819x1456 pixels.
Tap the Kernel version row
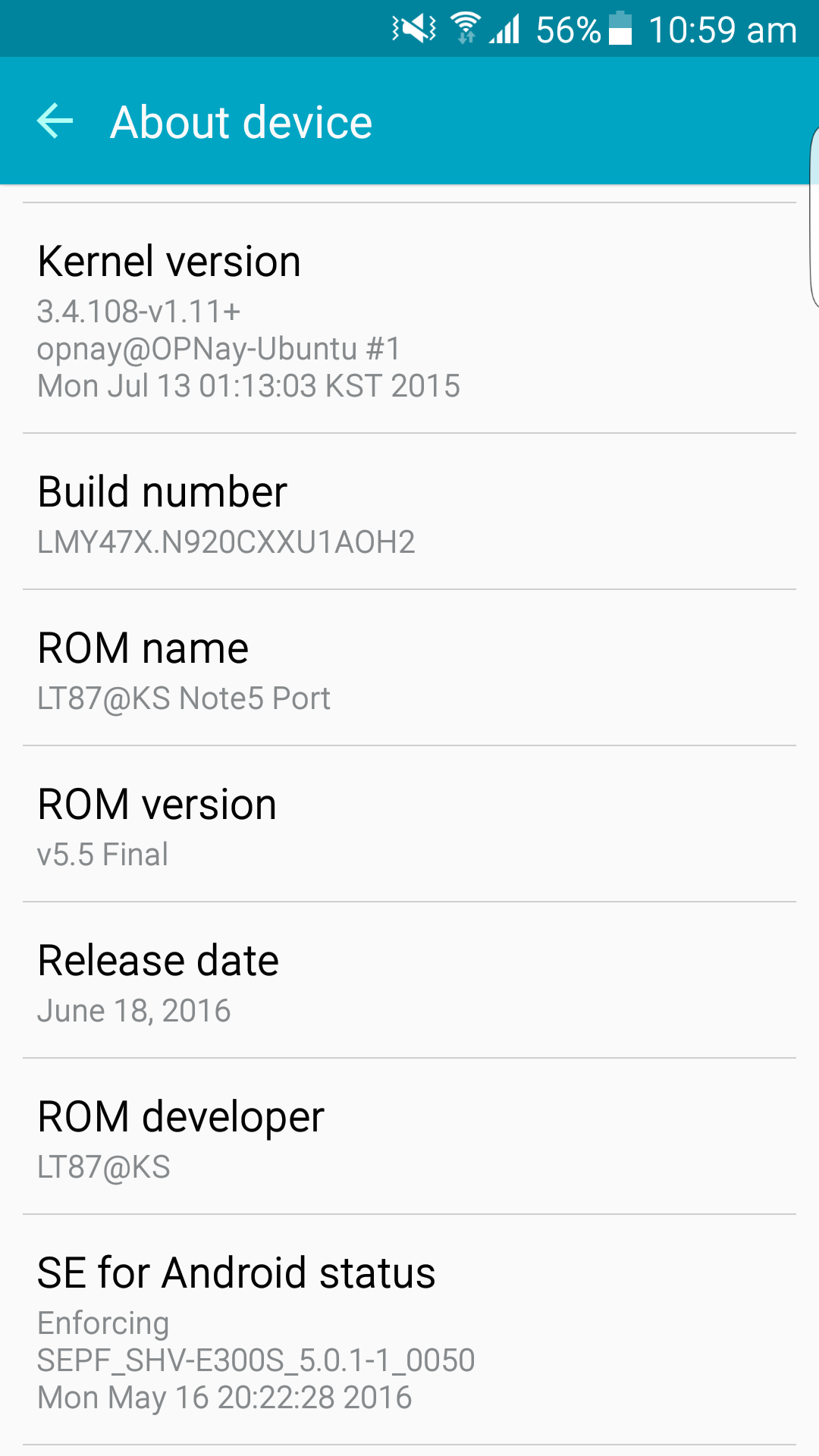(409, 318)
